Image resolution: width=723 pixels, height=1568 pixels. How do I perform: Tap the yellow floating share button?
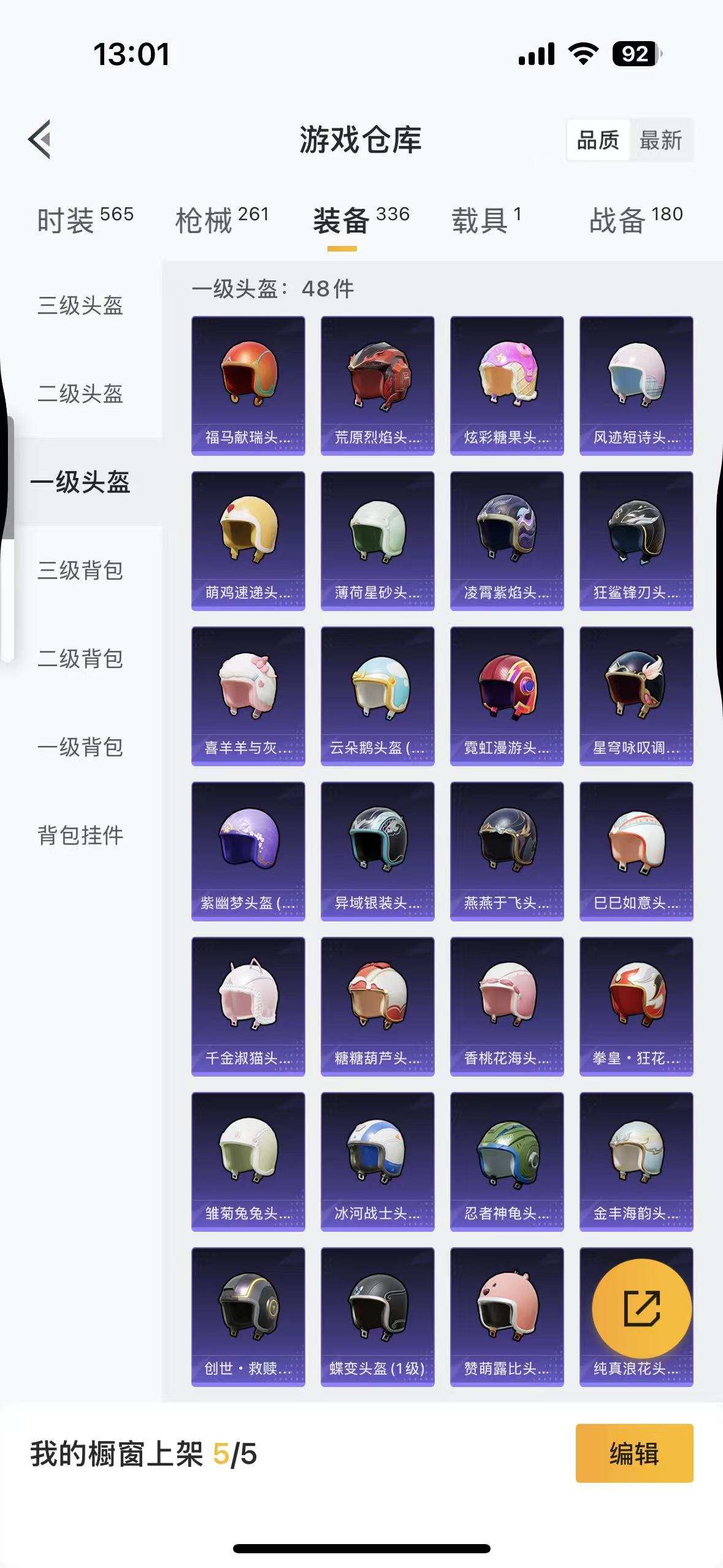point(641,1309)
